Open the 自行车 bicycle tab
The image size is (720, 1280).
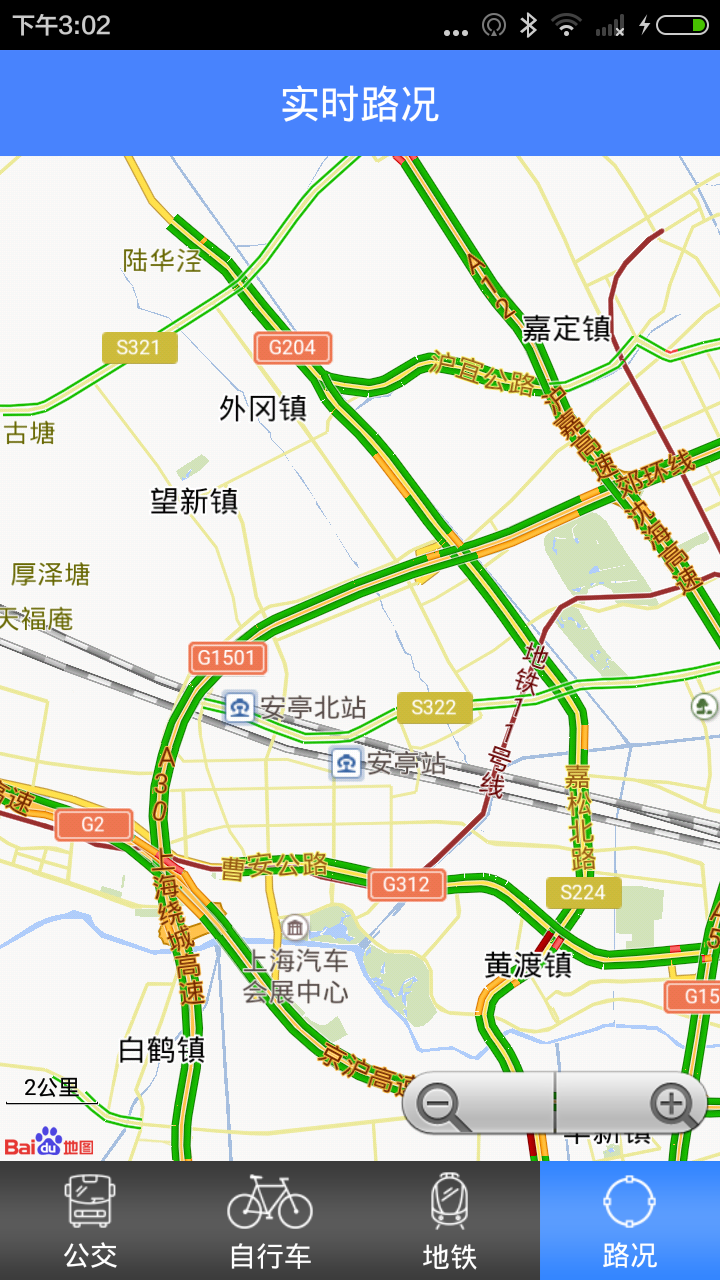pyautogui.click(x=270, y=1221)
